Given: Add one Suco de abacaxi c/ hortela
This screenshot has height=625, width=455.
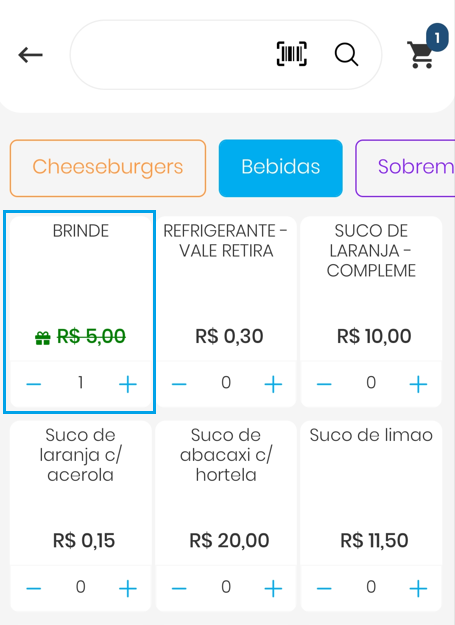Looking at the screenshot, I should [x=273, y=588].
